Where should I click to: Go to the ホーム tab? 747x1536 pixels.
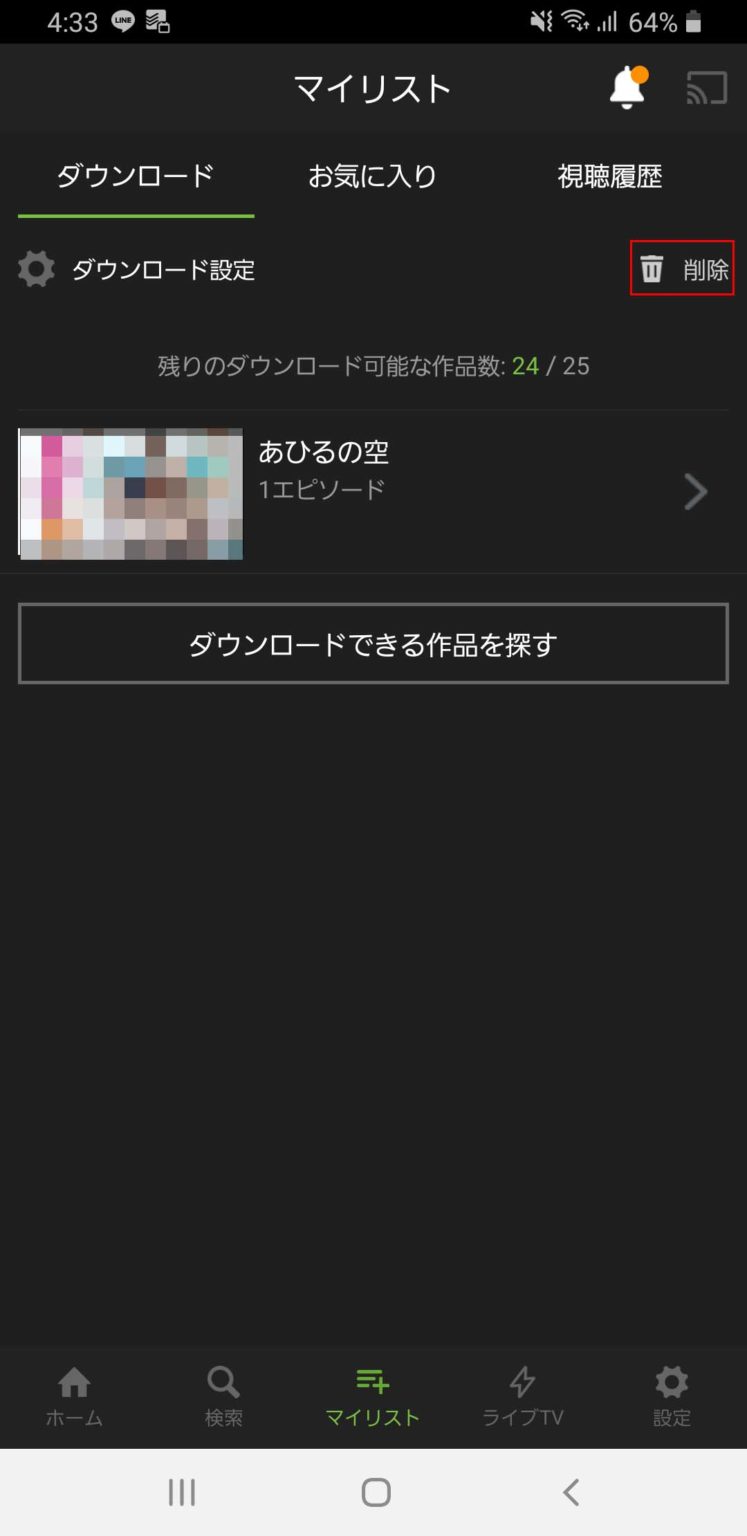coord(74,1397)
